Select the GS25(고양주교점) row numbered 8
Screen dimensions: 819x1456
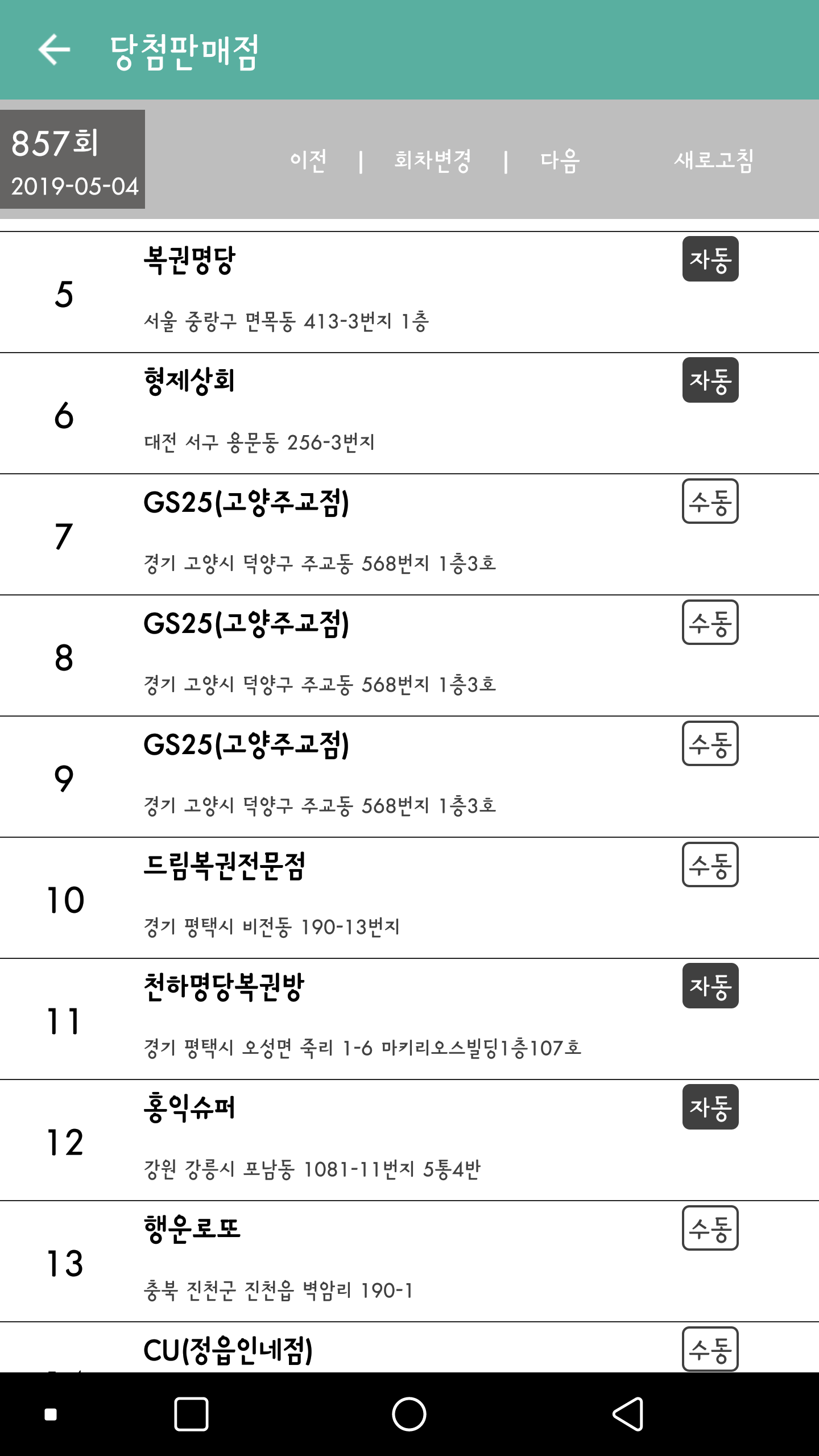click(409, 656)
